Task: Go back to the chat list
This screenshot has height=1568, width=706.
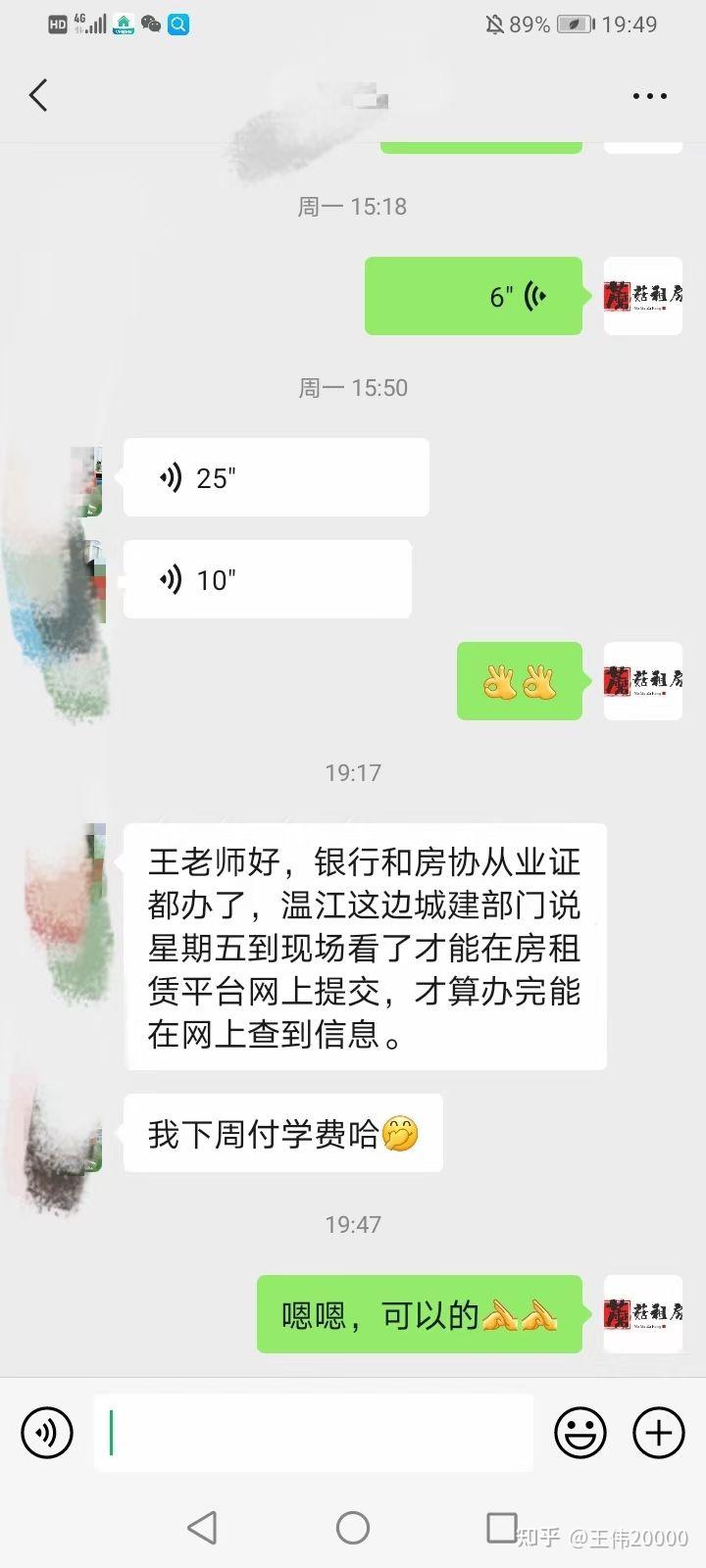Action: [x=38, y=95]
